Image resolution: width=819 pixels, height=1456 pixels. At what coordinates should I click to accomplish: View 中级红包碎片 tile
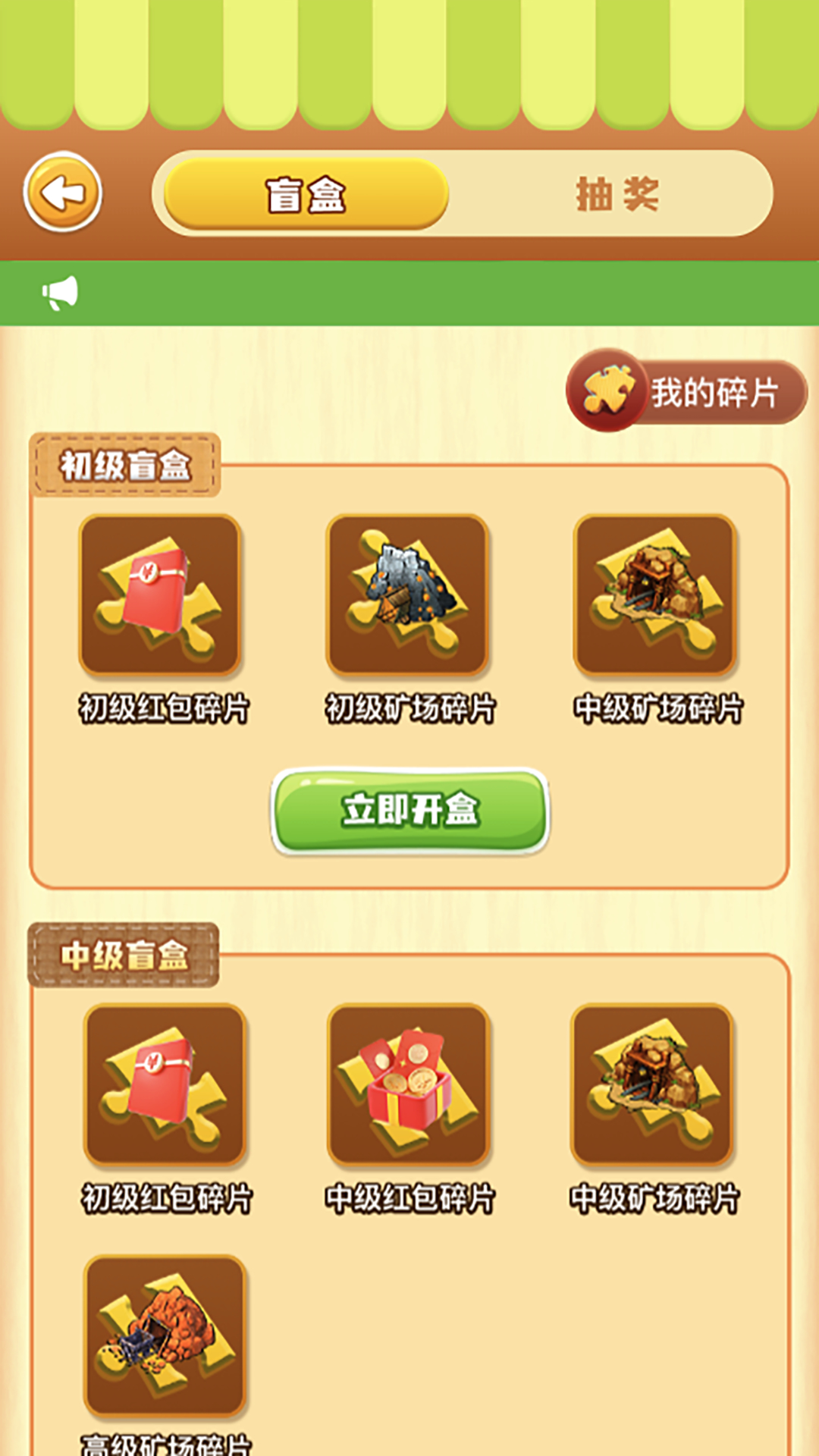coord(409,1084)
